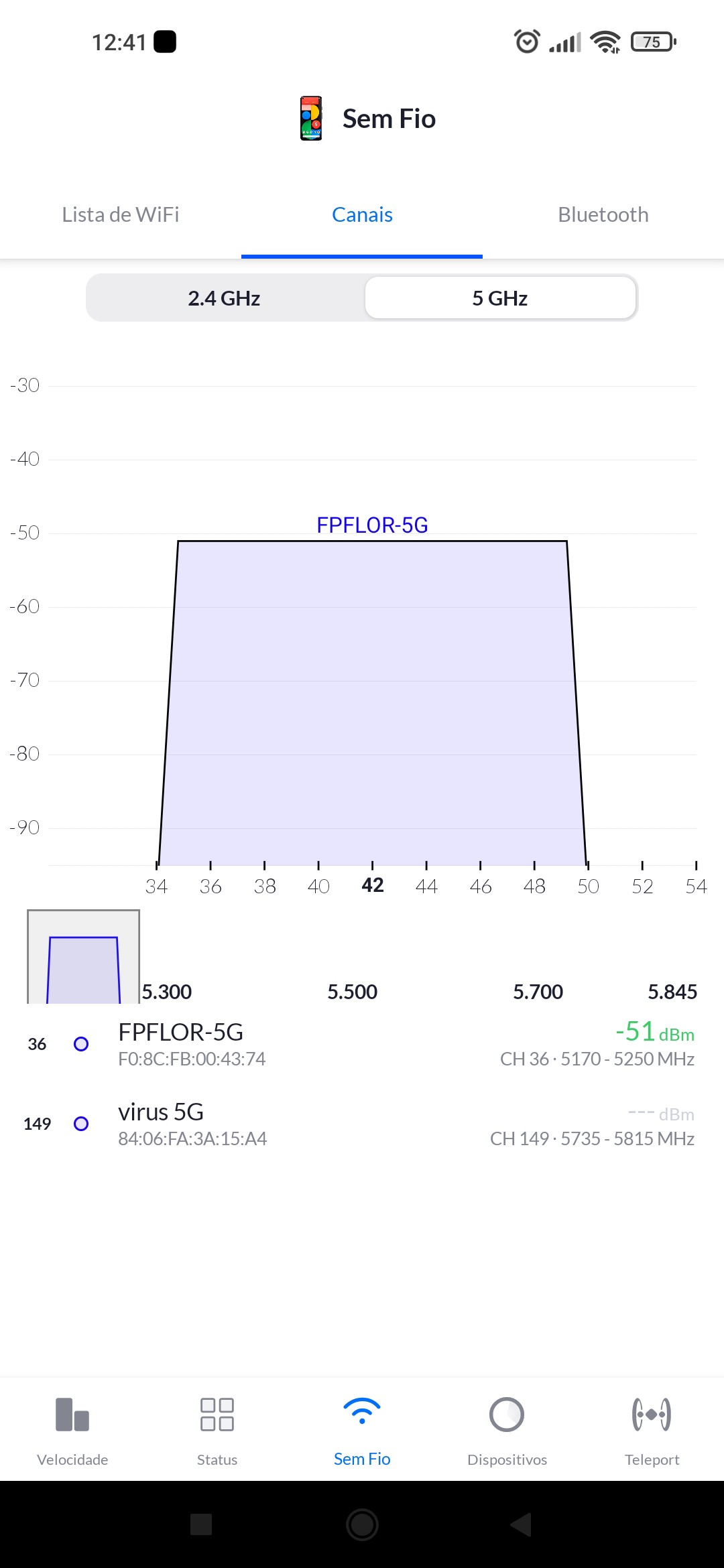Open the Dispositivos tab
Viewport: 724px width, 1568px height.
507,1431
